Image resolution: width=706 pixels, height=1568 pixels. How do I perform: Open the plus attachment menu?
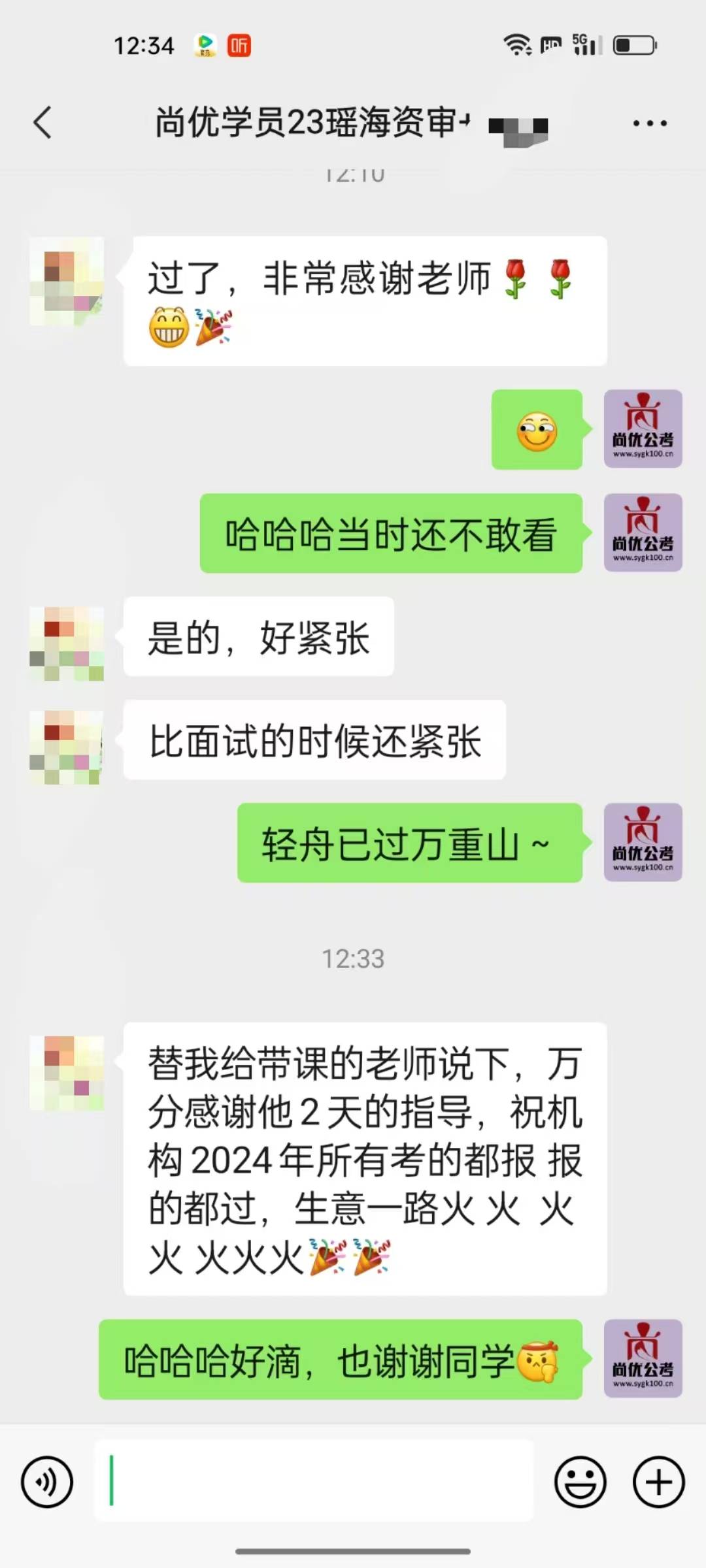658,1482
